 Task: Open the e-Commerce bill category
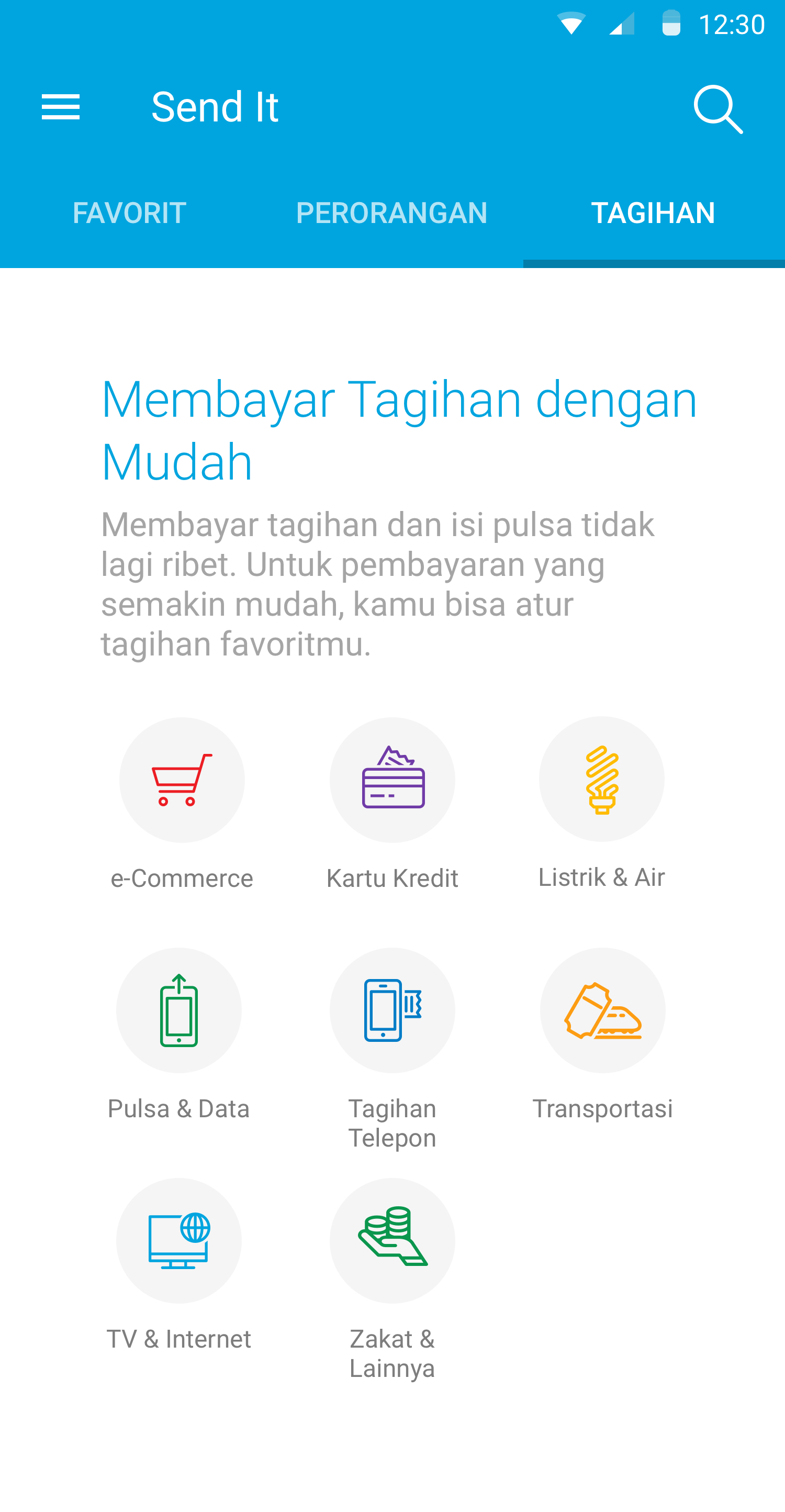pos(182,780)
